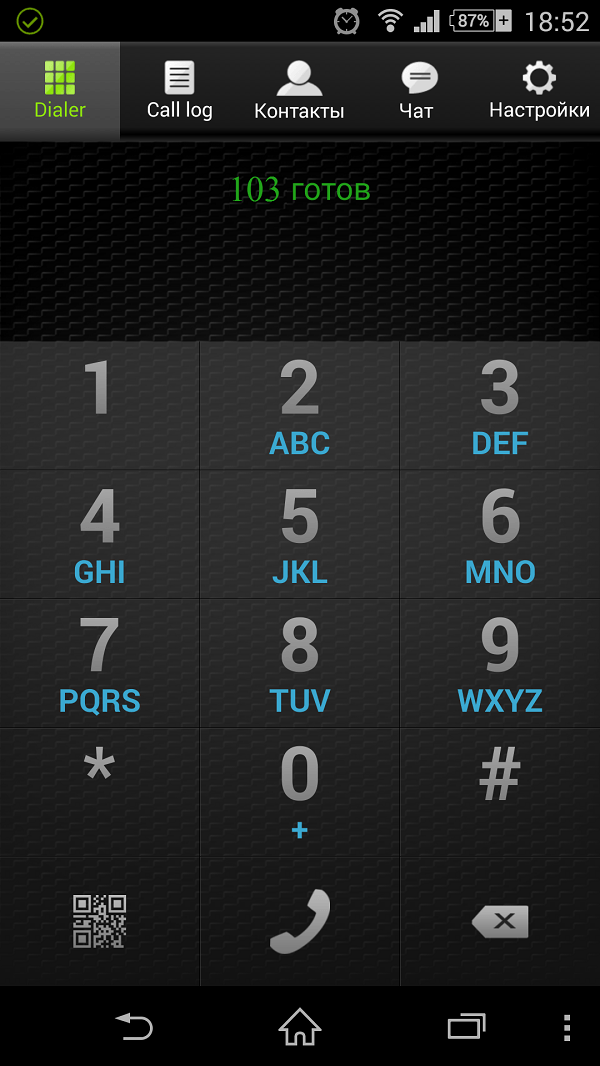Tap the 4 GHI key
The image size is (600, 1066).
click(99, 534)
